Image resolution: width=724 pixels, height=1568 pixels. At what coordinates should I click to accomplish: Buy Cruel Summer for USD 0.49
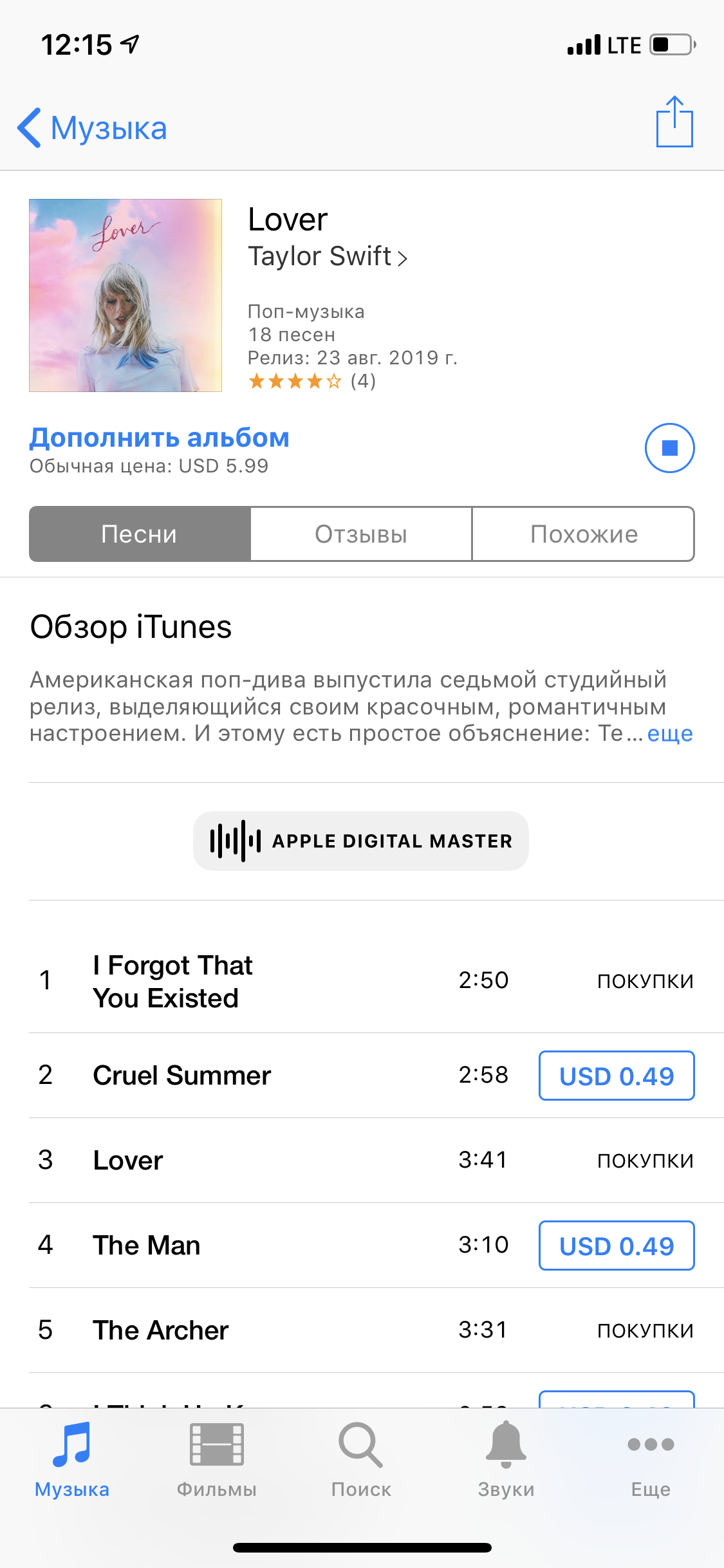(616, 1076)
